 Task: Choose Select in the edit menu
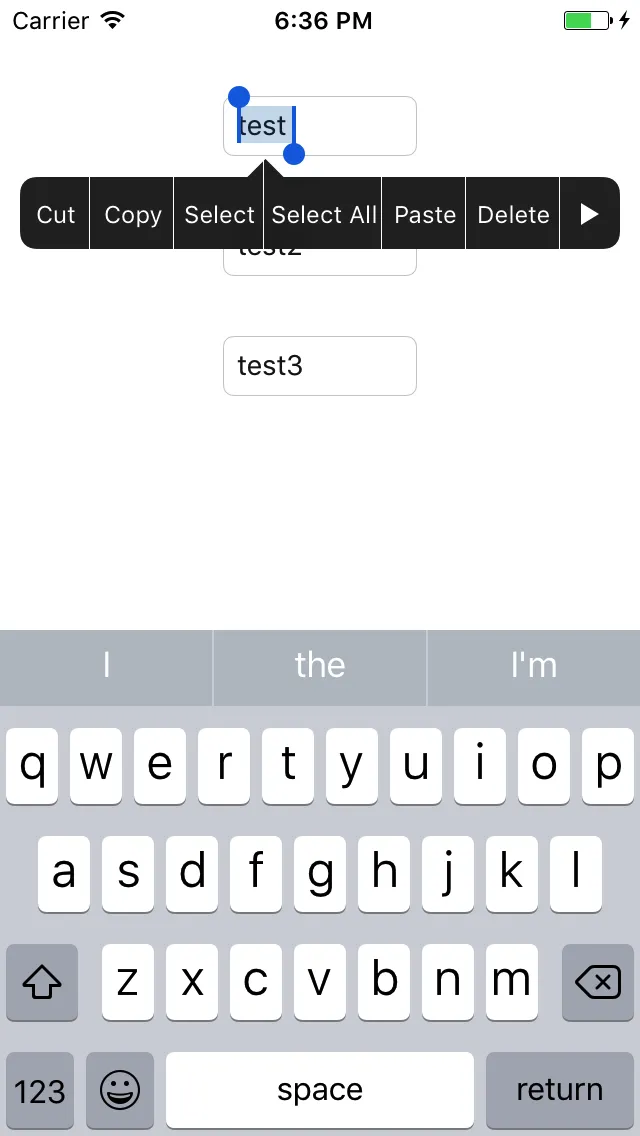[x=219, y=214]
